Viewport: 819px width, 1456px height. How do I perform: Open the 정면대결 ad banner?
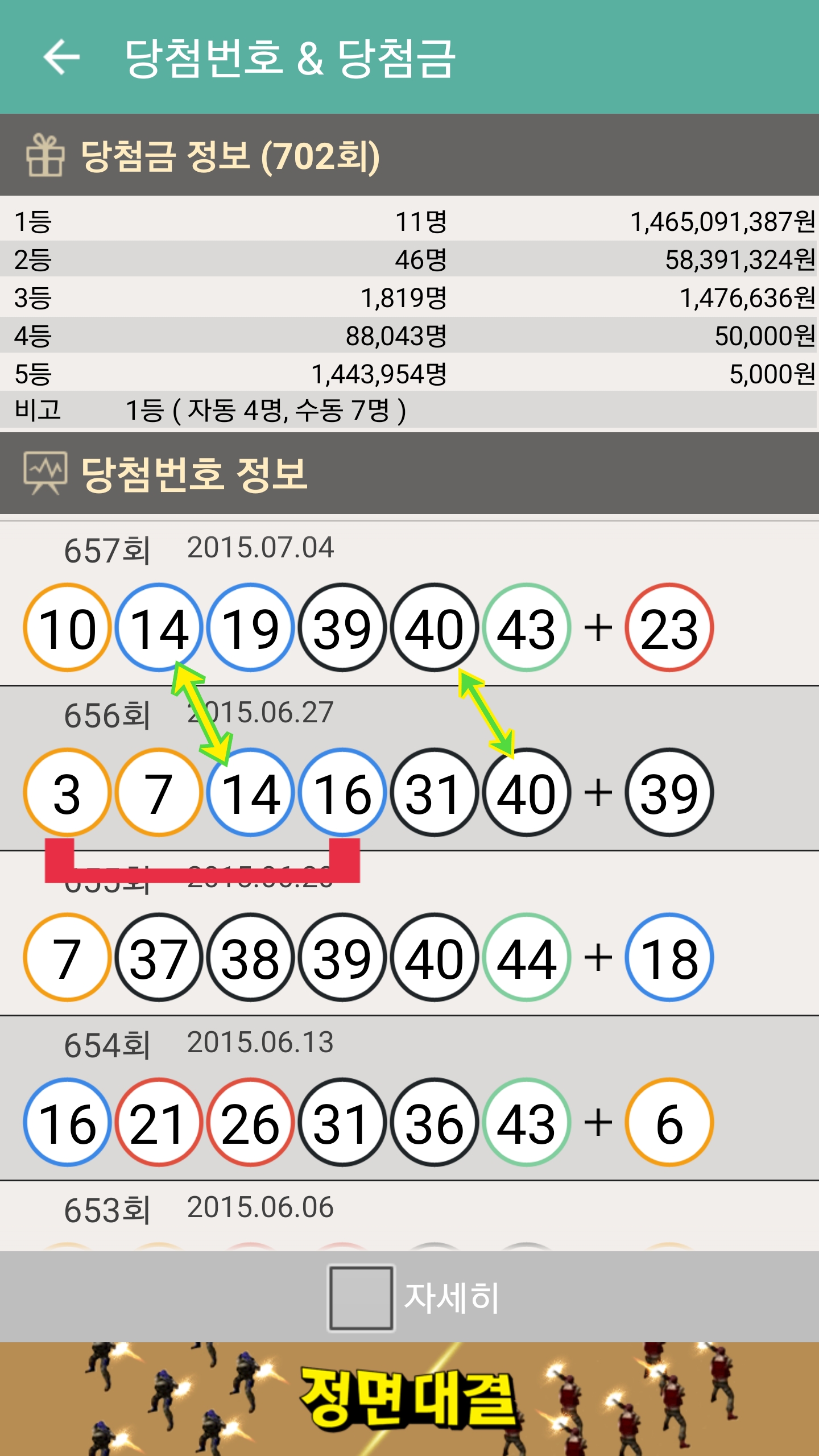[x=409, y=1399]
